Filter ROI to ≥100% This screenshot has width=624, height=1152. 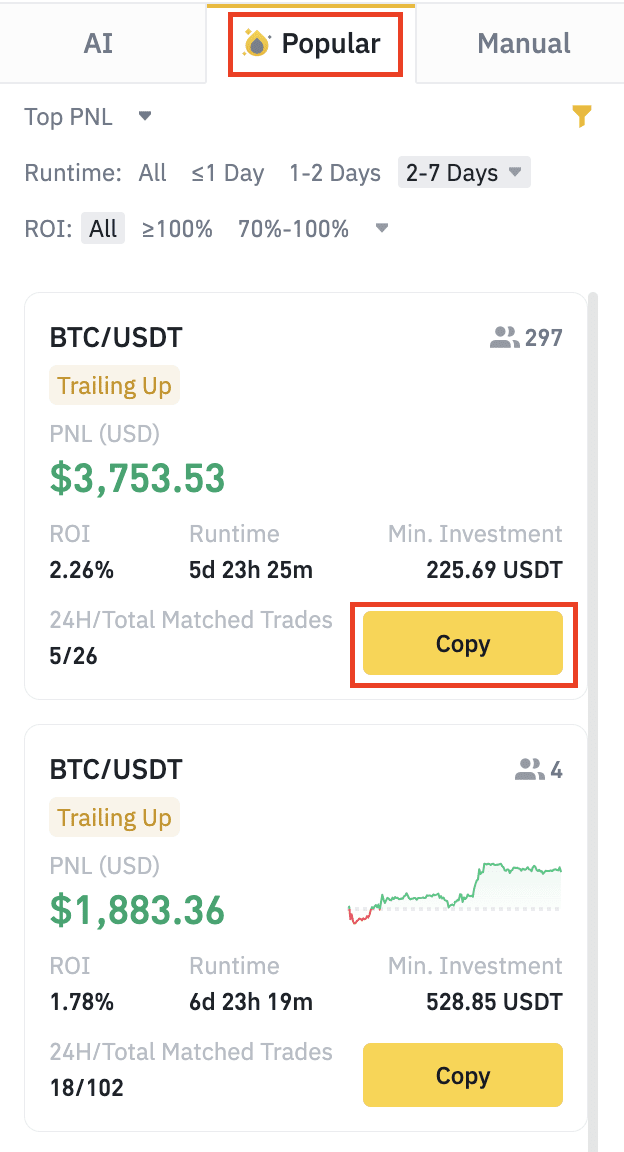point(177,229)
